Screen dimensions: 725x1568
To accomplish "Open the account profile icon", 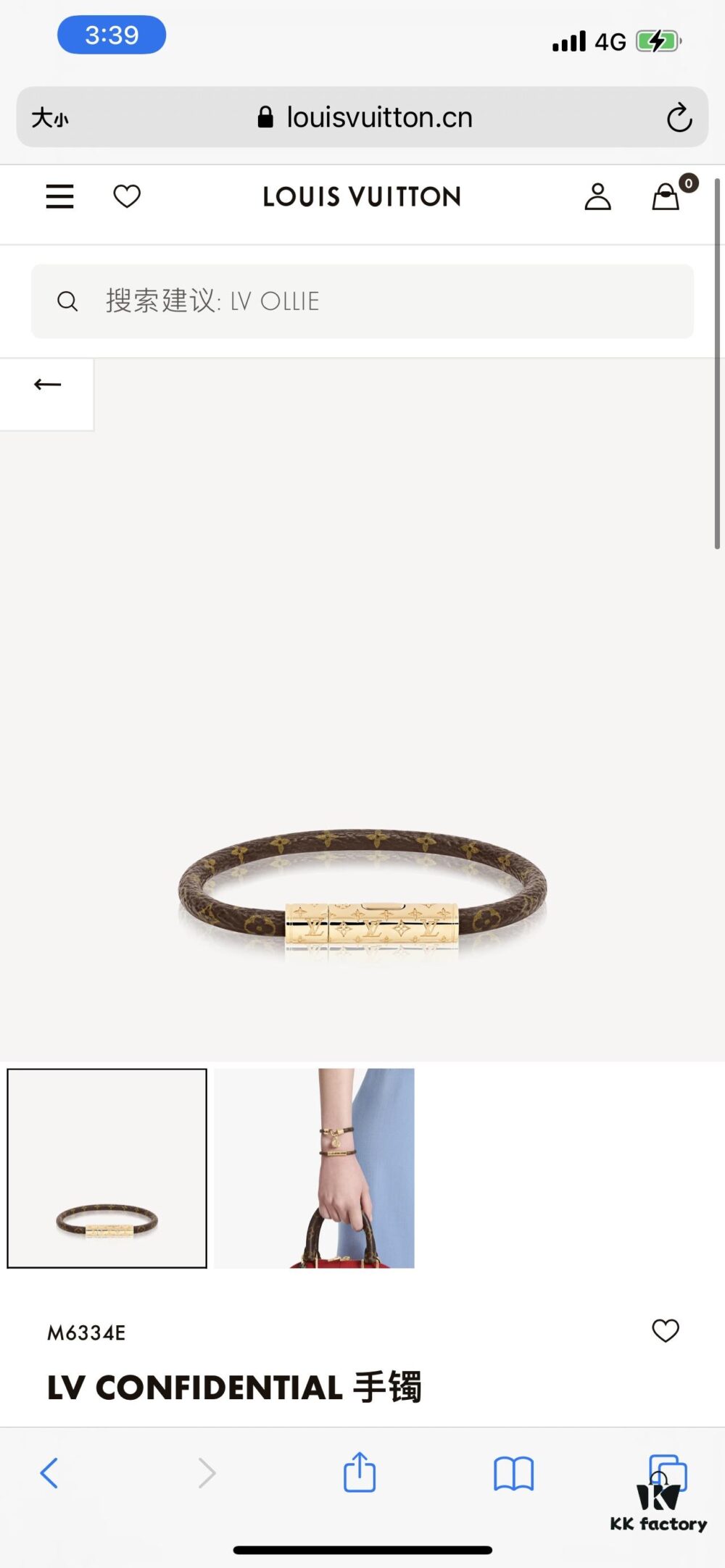I will click(x=597, y=197).
